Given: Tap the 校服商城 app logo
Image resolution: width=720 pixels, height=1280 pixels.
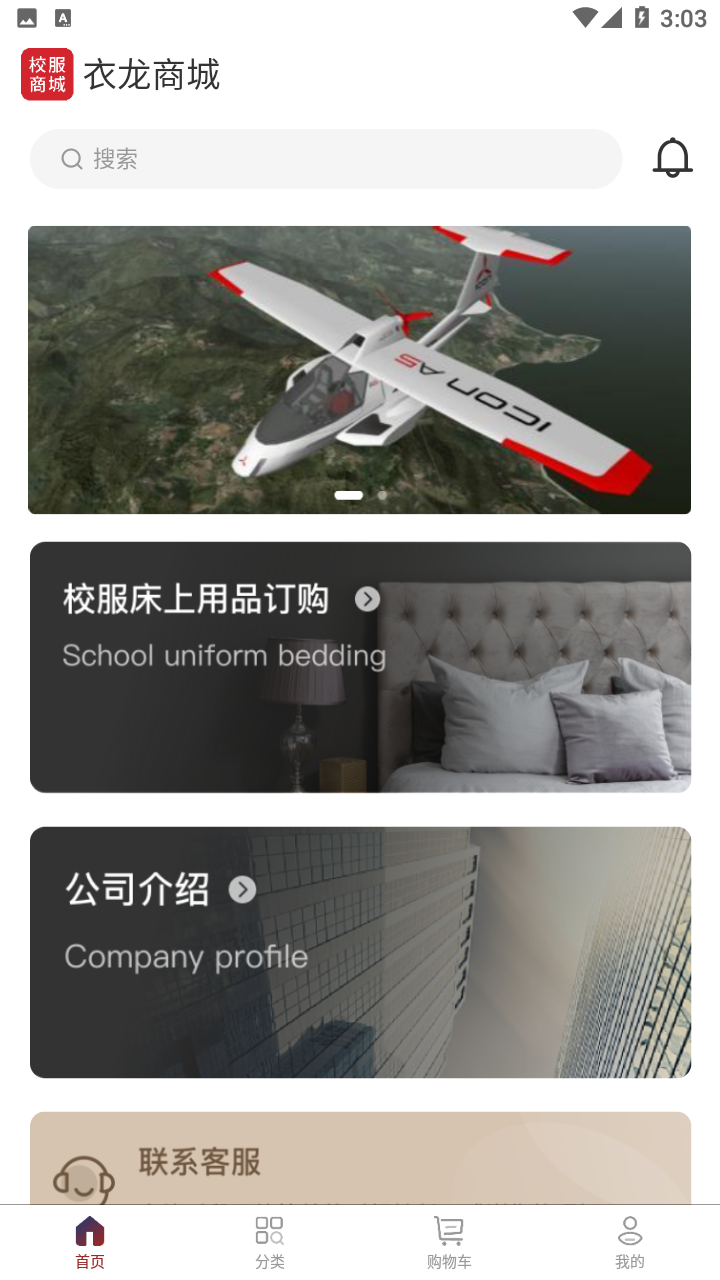Looking at the screenshot, I should [x=47, y=74].
